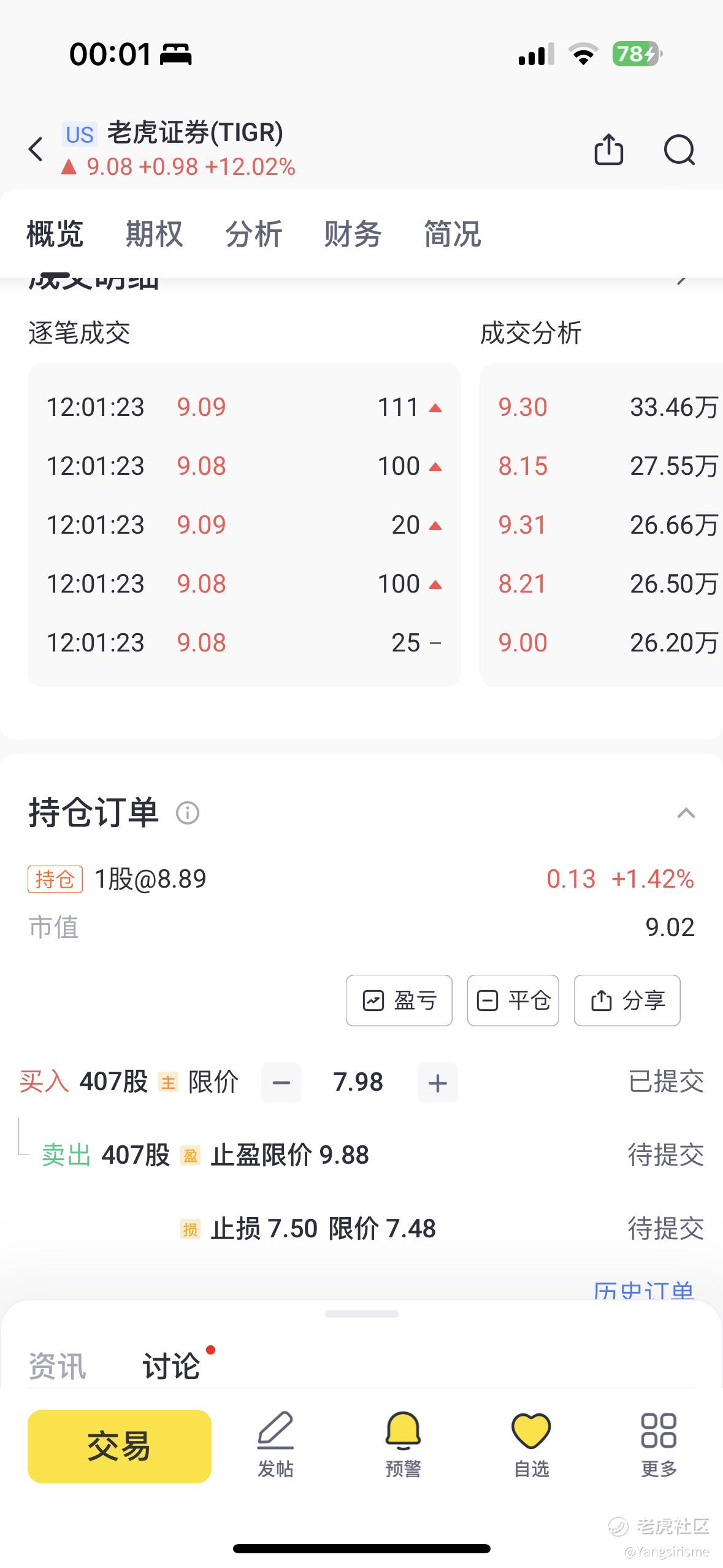Switch to the 分析 tab
The width and height of the screenshot is (723, 1568).
pyautogui.click(x=254, y=234)
